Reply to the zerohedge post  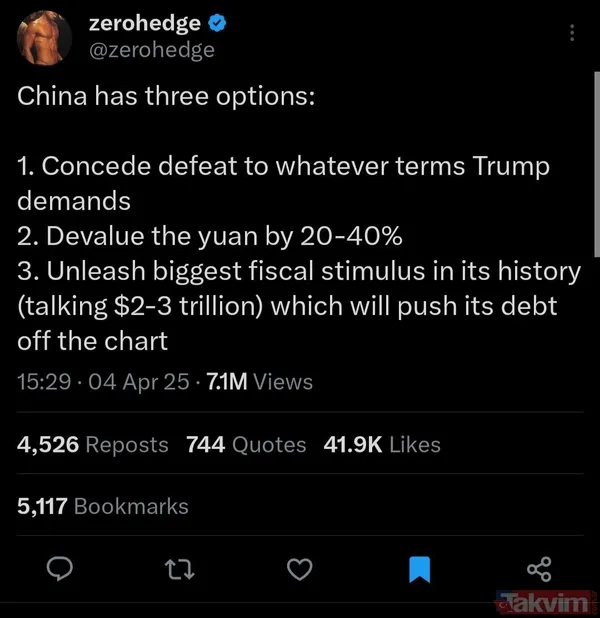(x=60, y=568)
